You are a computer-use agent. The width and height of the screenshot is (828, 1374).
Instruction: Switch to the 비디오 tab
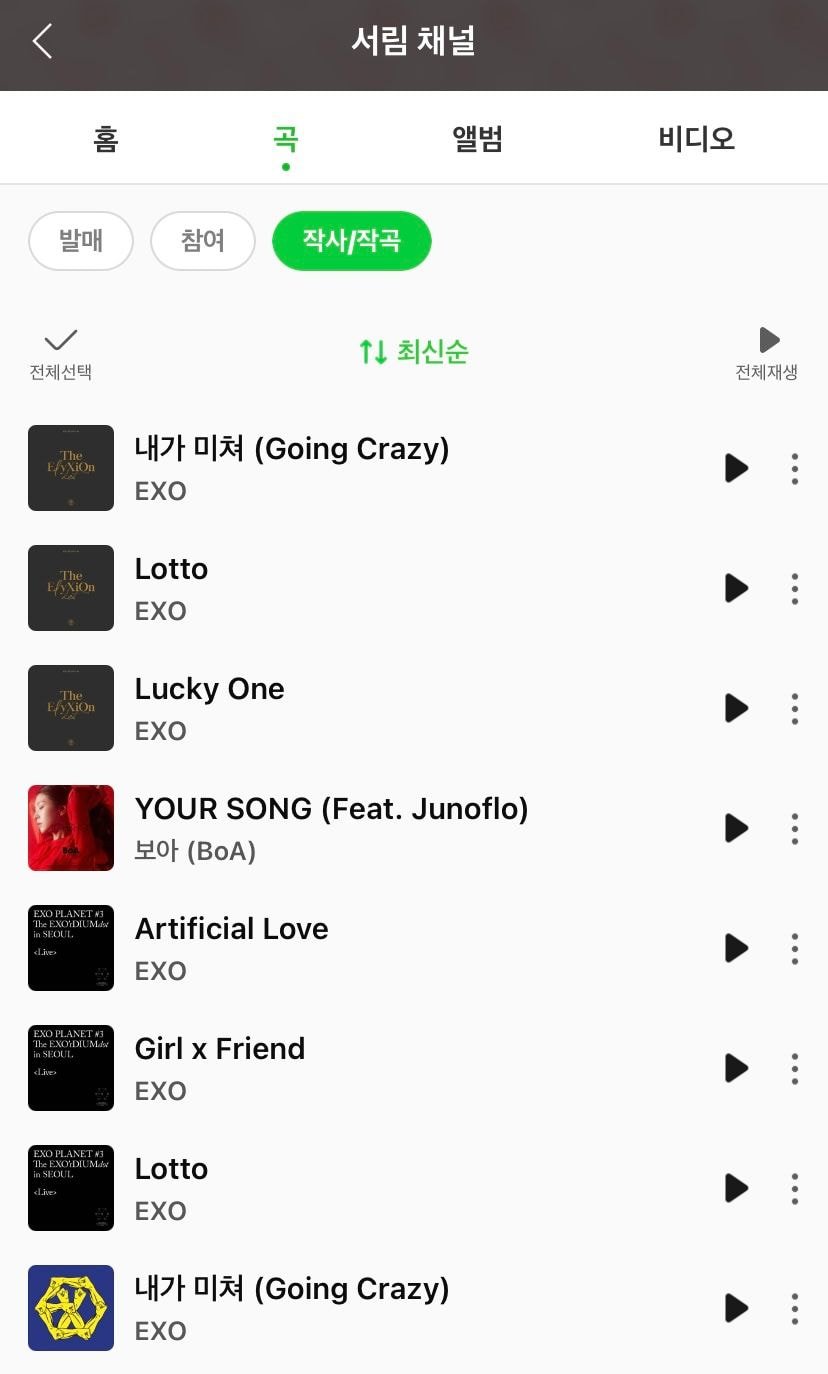click(696, 138)
